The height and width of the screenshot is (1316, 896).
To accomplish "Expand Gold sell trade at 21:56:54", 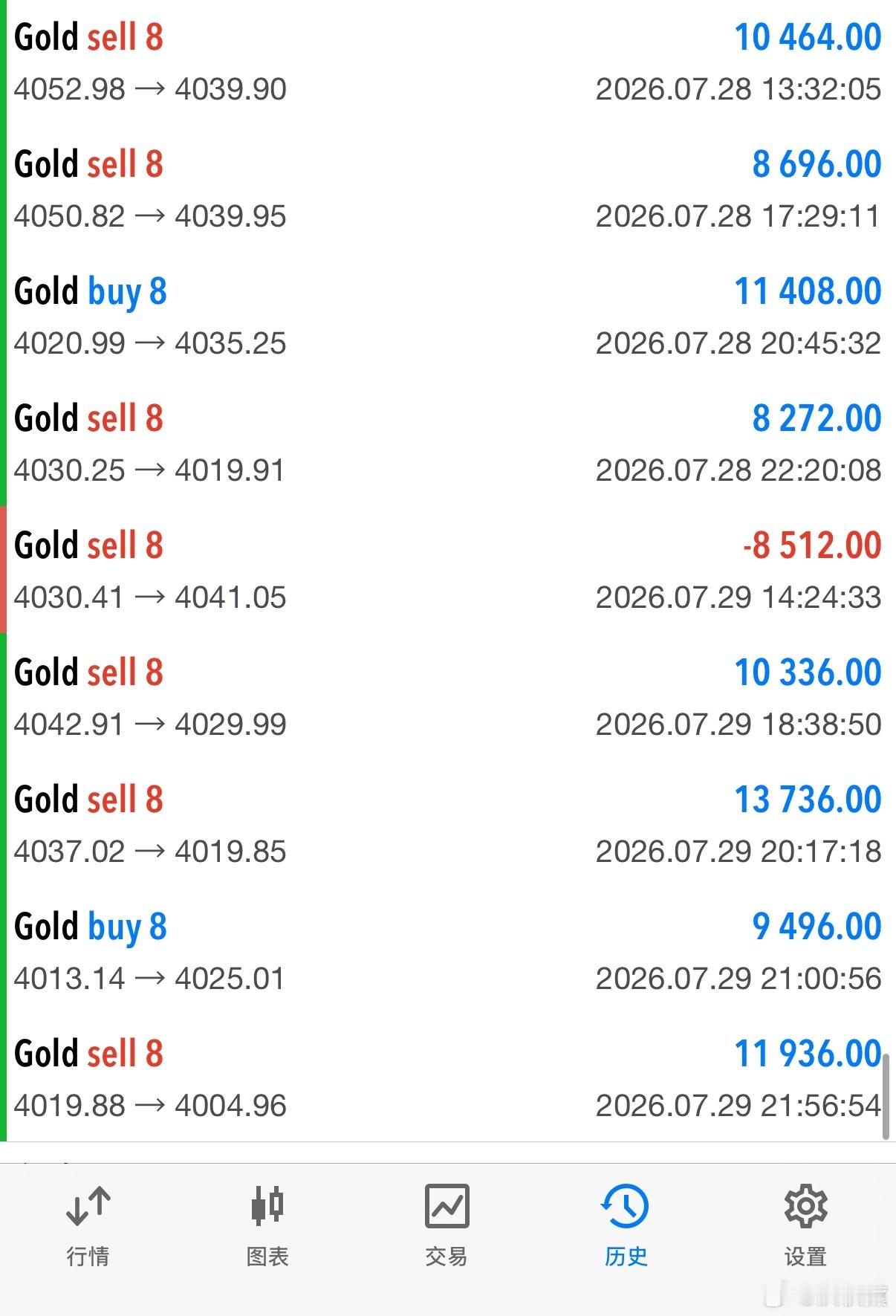I will tap(448, 1078).
